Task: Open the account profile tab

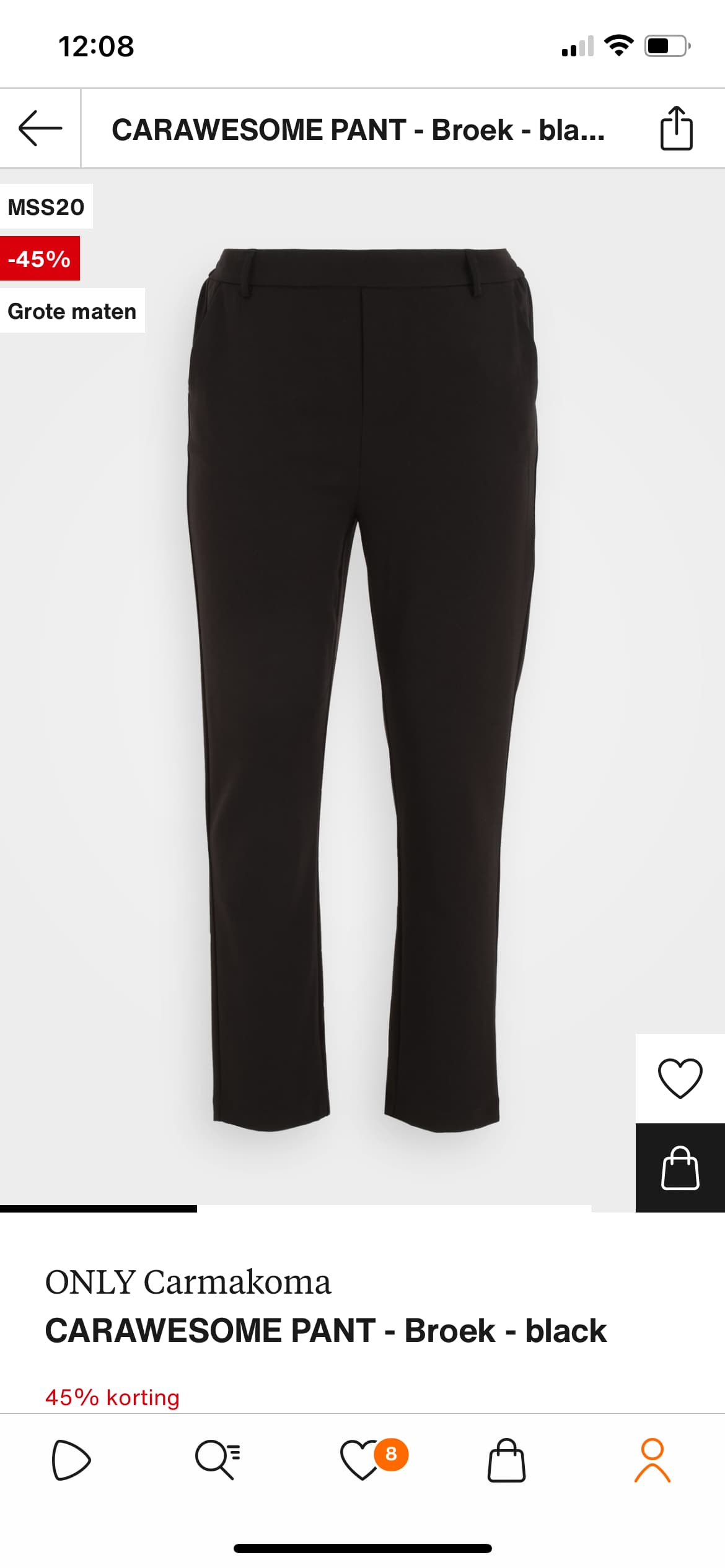Action: (x=652, y=1460)
